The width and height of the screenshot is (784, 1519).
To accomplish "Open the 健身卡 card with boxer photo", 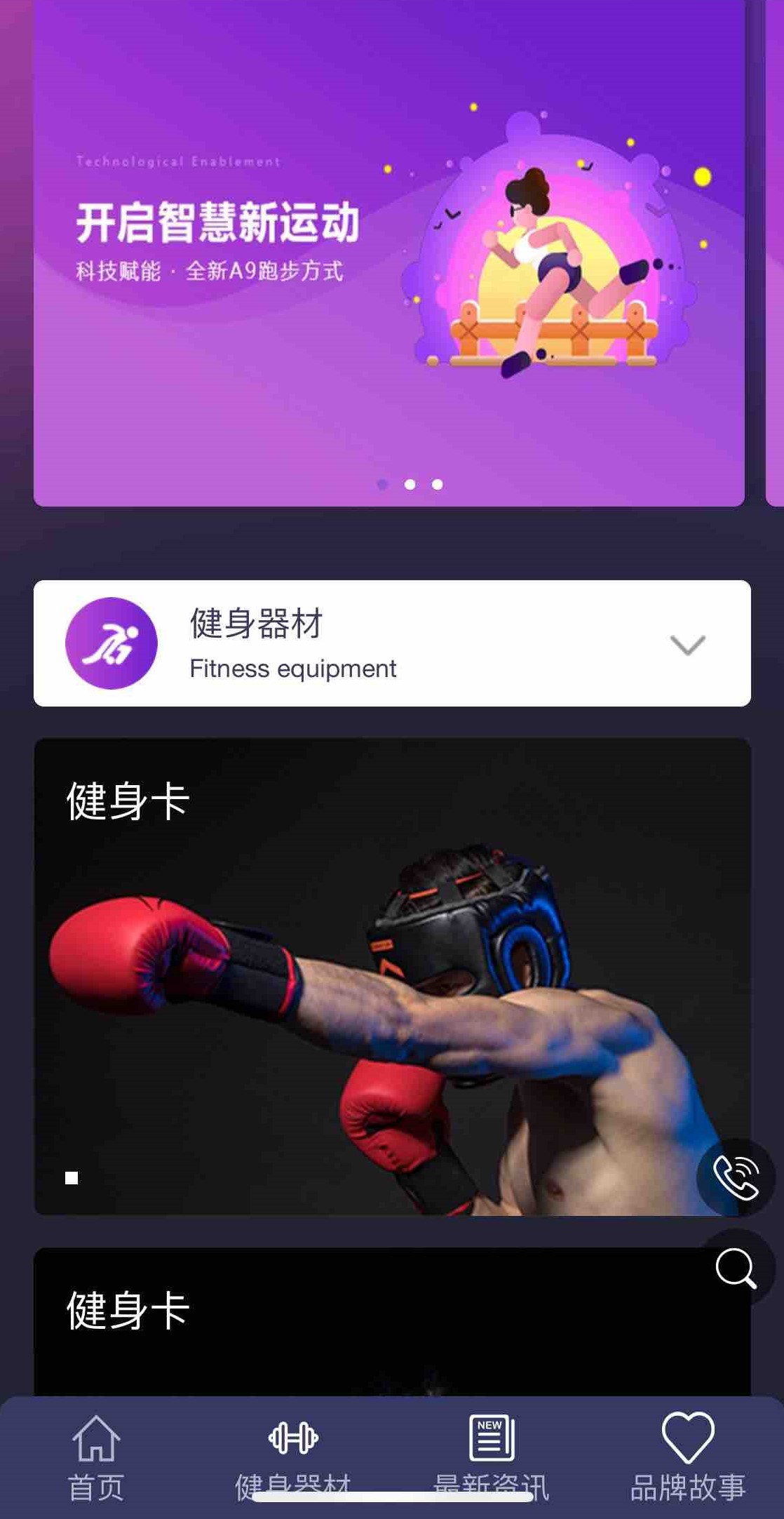I will point(391,976).
